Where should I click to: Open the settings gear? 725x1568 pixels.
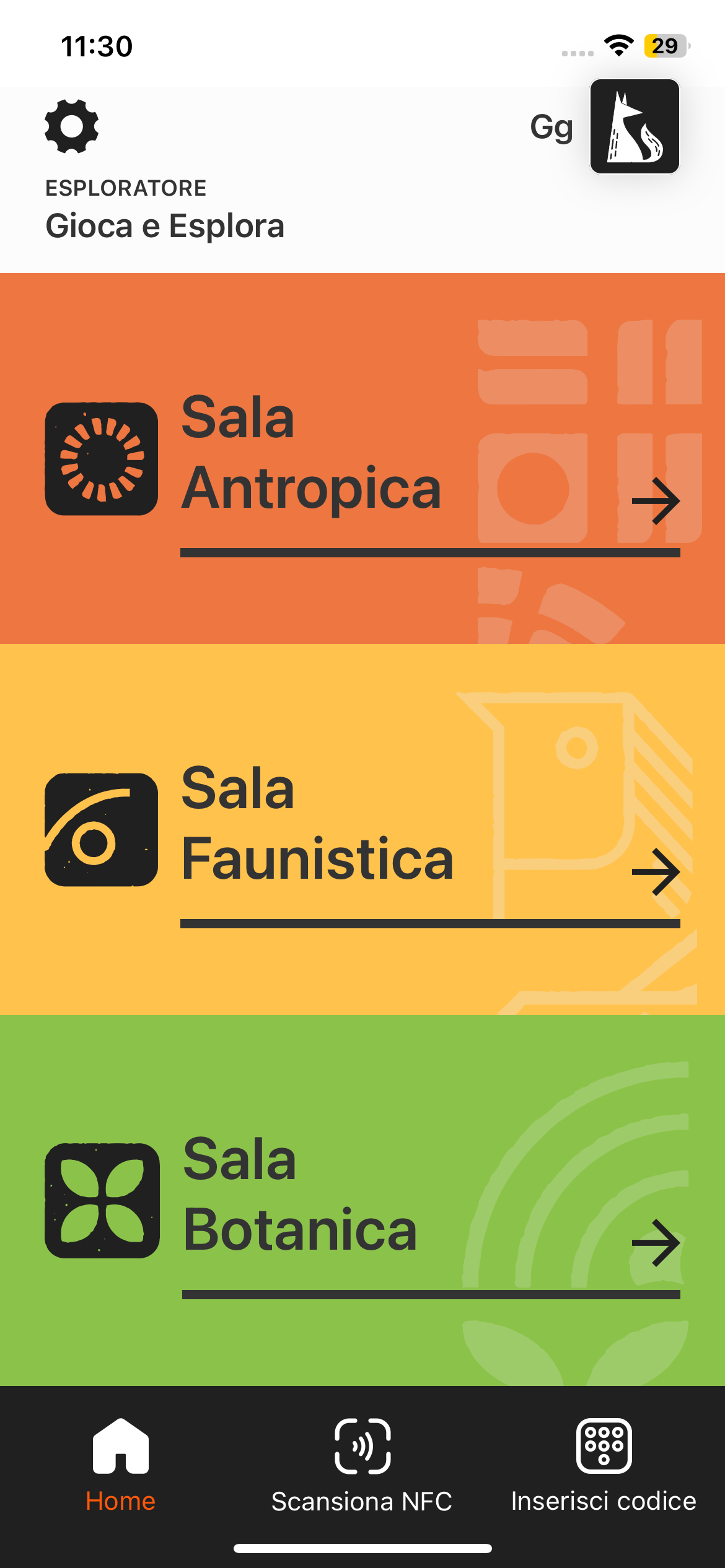tap(72, 126)
